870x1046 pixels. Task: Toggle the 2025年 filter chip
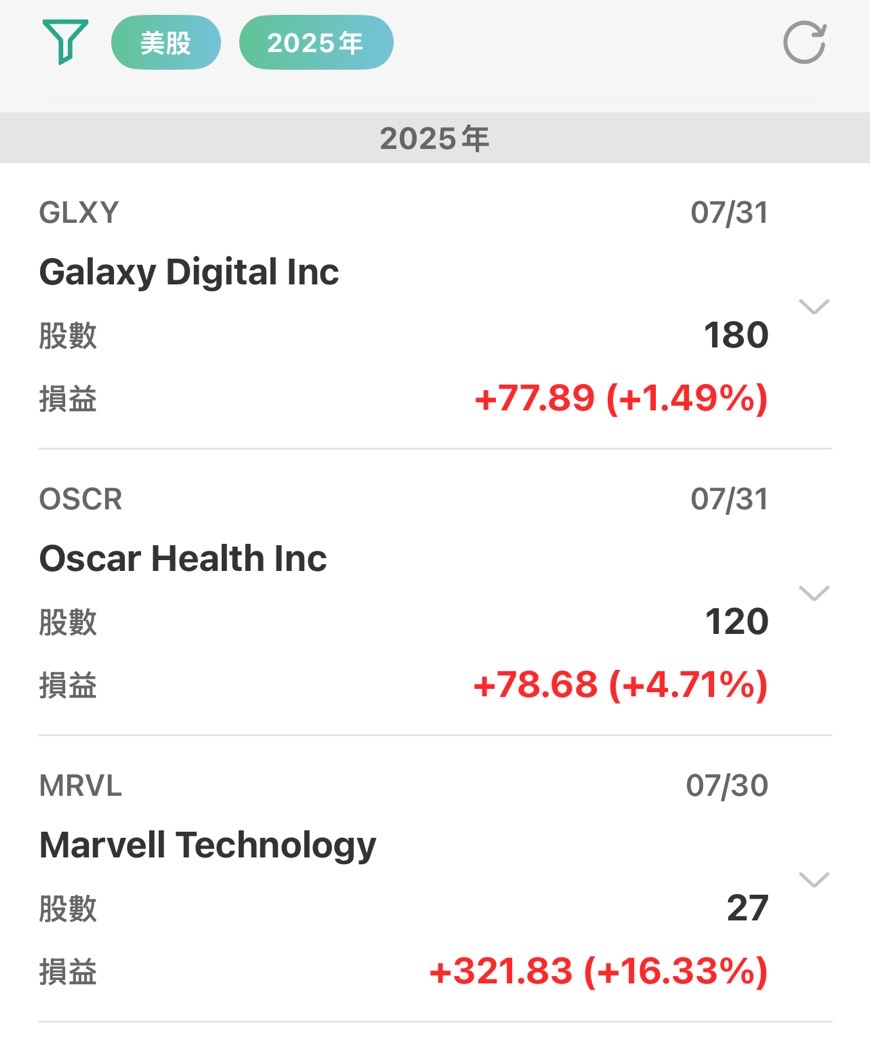click(316, 42)
